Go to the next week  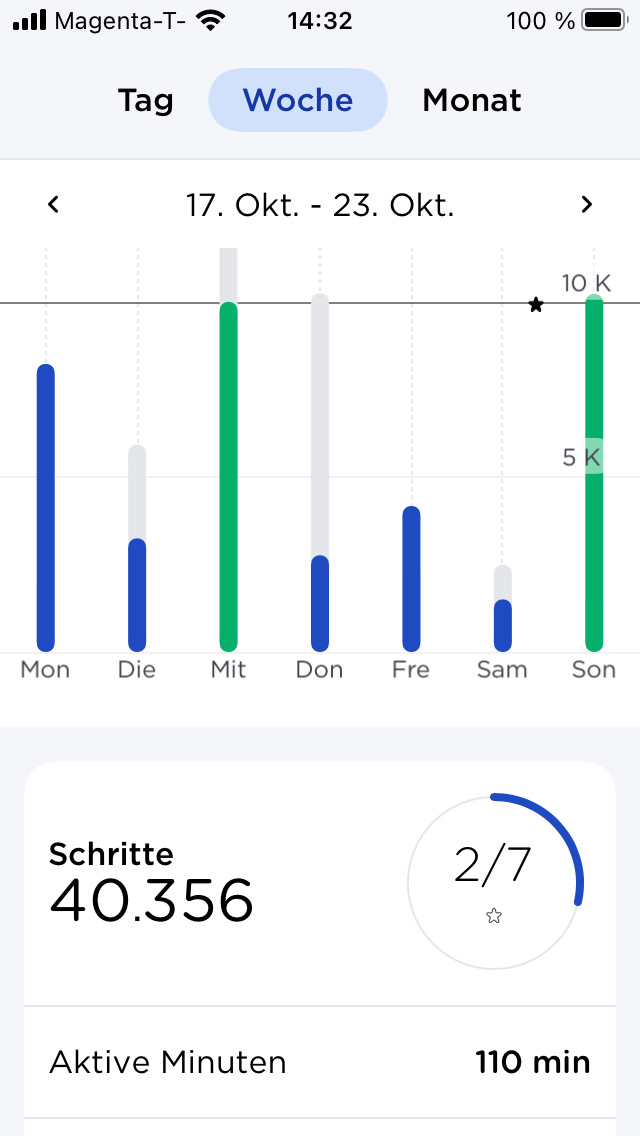click(x=587, y=205)
